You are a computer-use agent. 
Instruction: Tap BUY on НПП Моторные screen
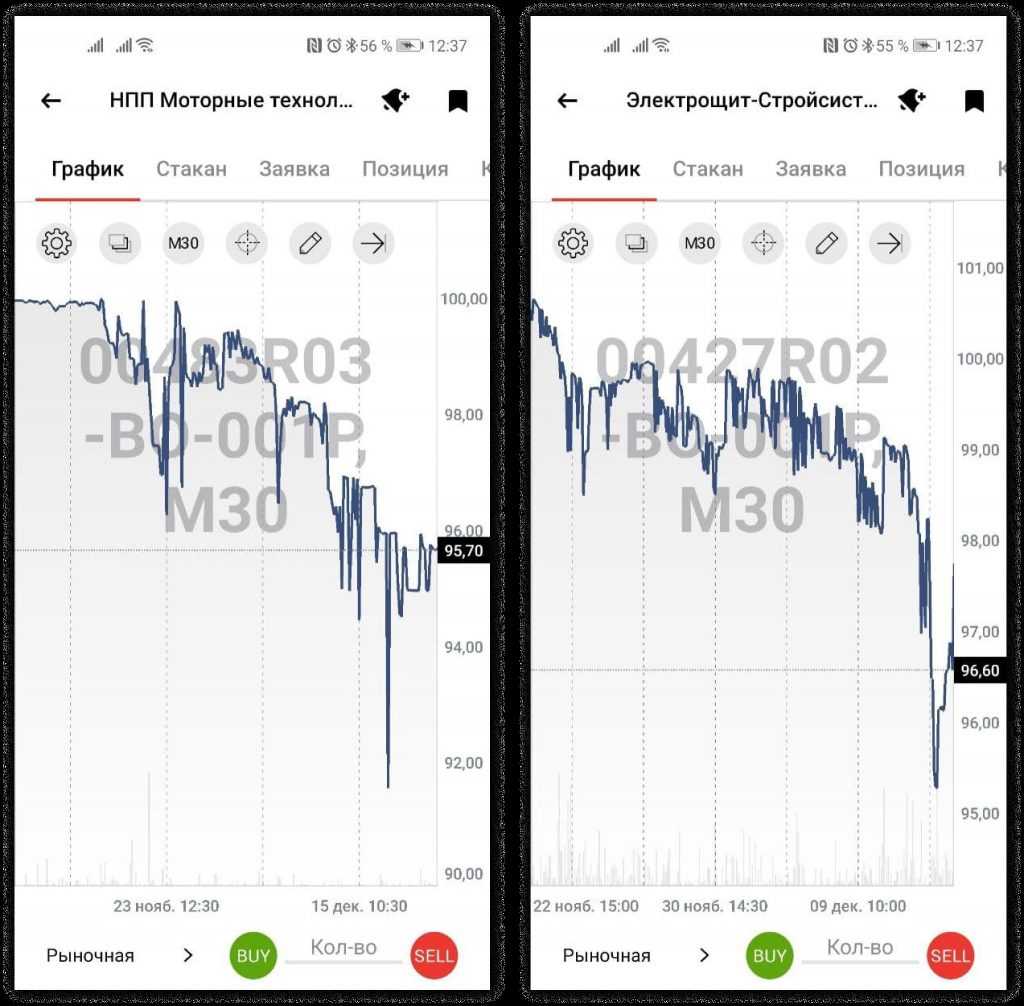click(253, 955)
